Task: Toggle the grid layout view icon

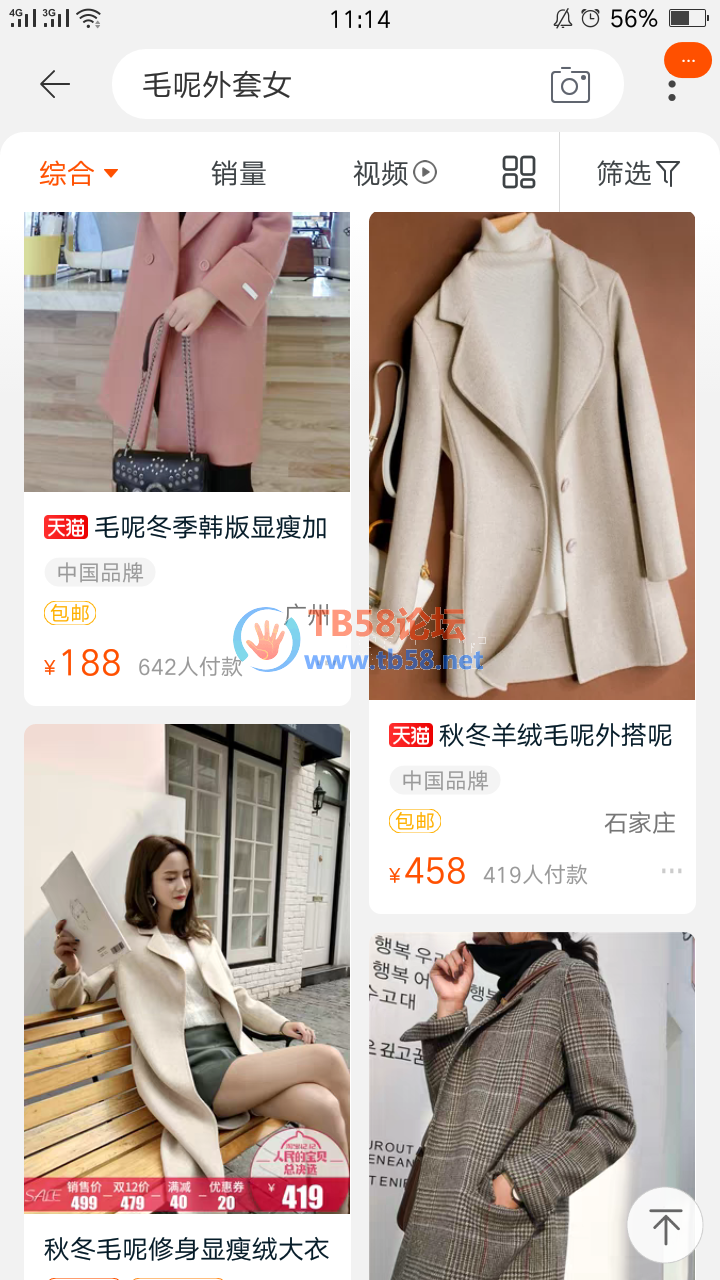Action: coord(518,173)
